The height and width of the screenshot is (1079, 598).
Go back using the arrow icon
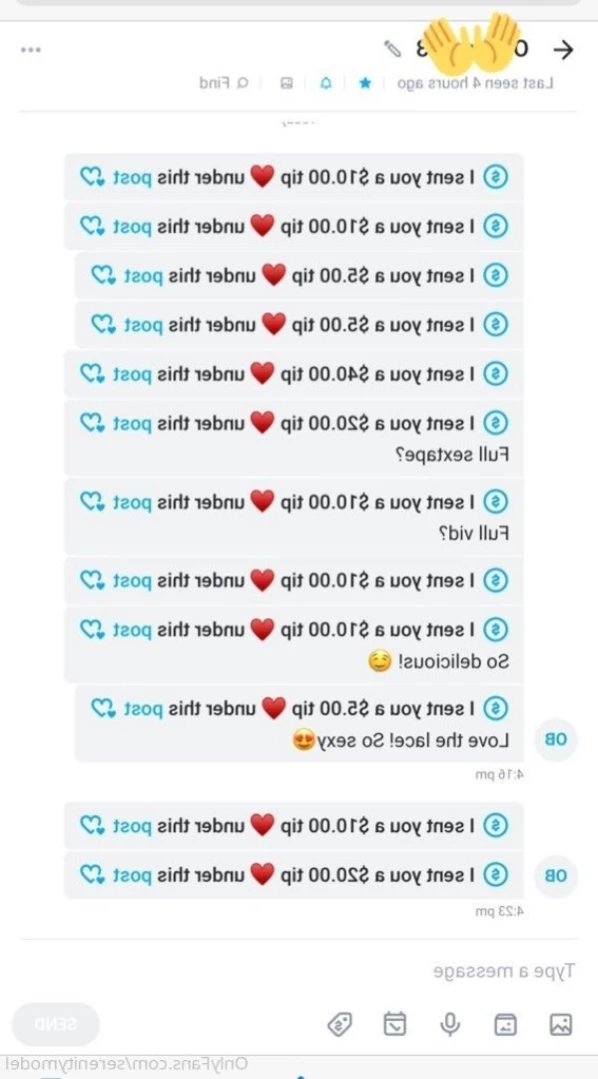tap(564, 49)
